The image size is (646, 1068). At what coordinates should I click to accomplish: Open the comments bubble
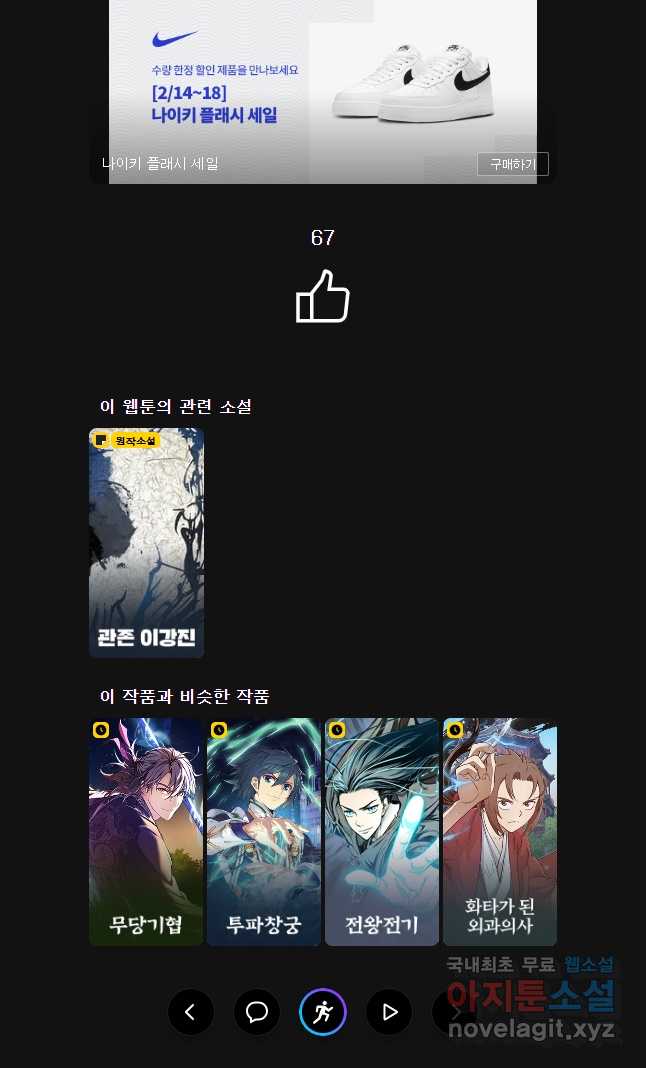257,1012
